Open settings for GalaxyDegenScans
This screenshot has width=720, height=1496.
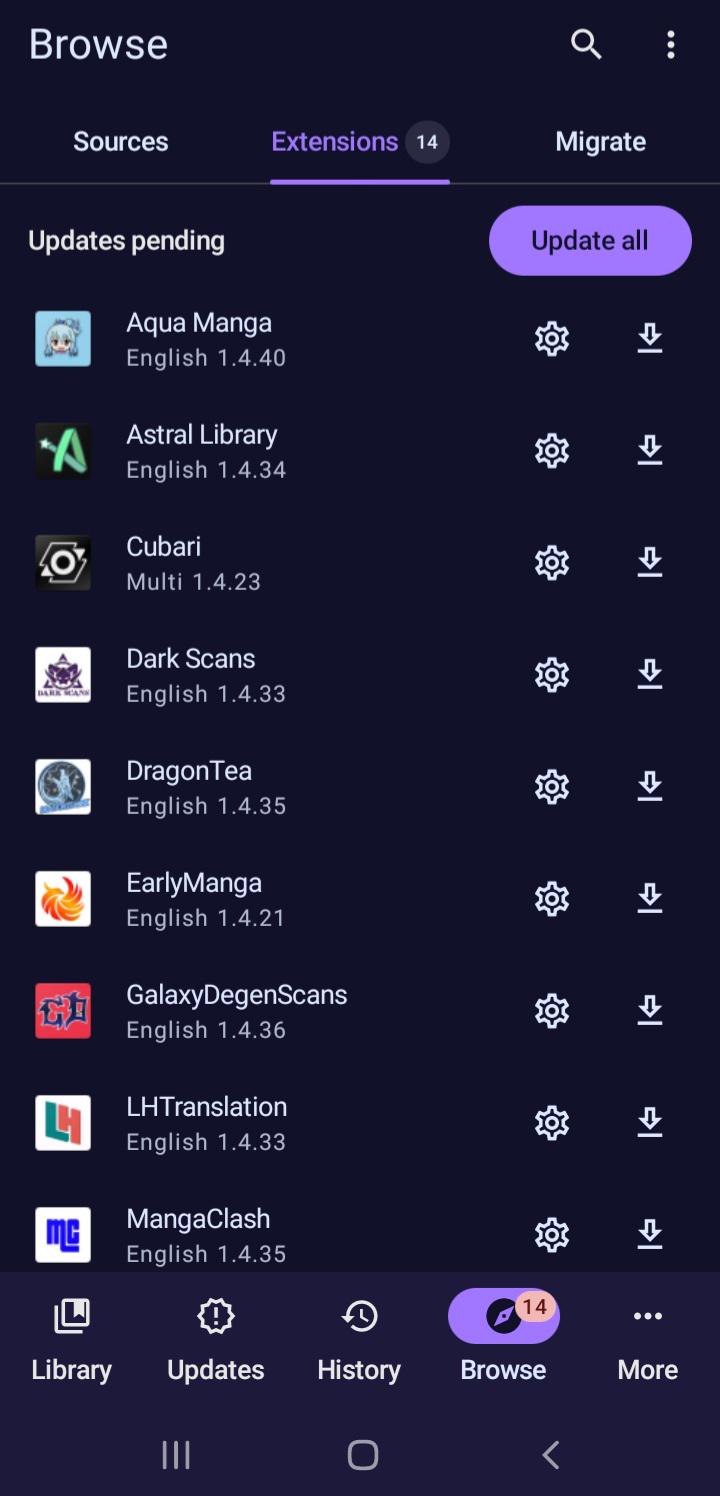551,1011
